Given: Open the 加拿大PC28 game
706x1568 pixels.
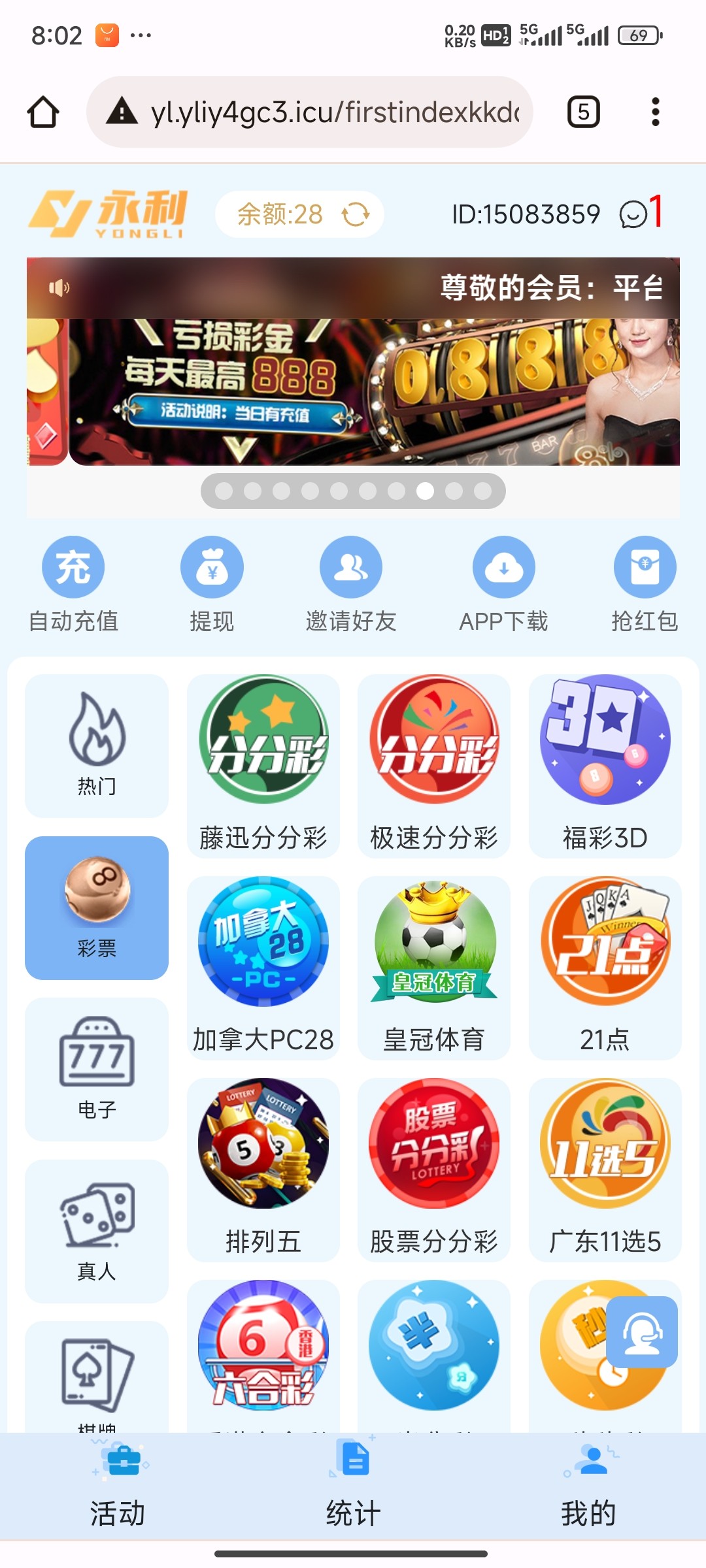Looking at the screenshot, I should pos(263,968).
